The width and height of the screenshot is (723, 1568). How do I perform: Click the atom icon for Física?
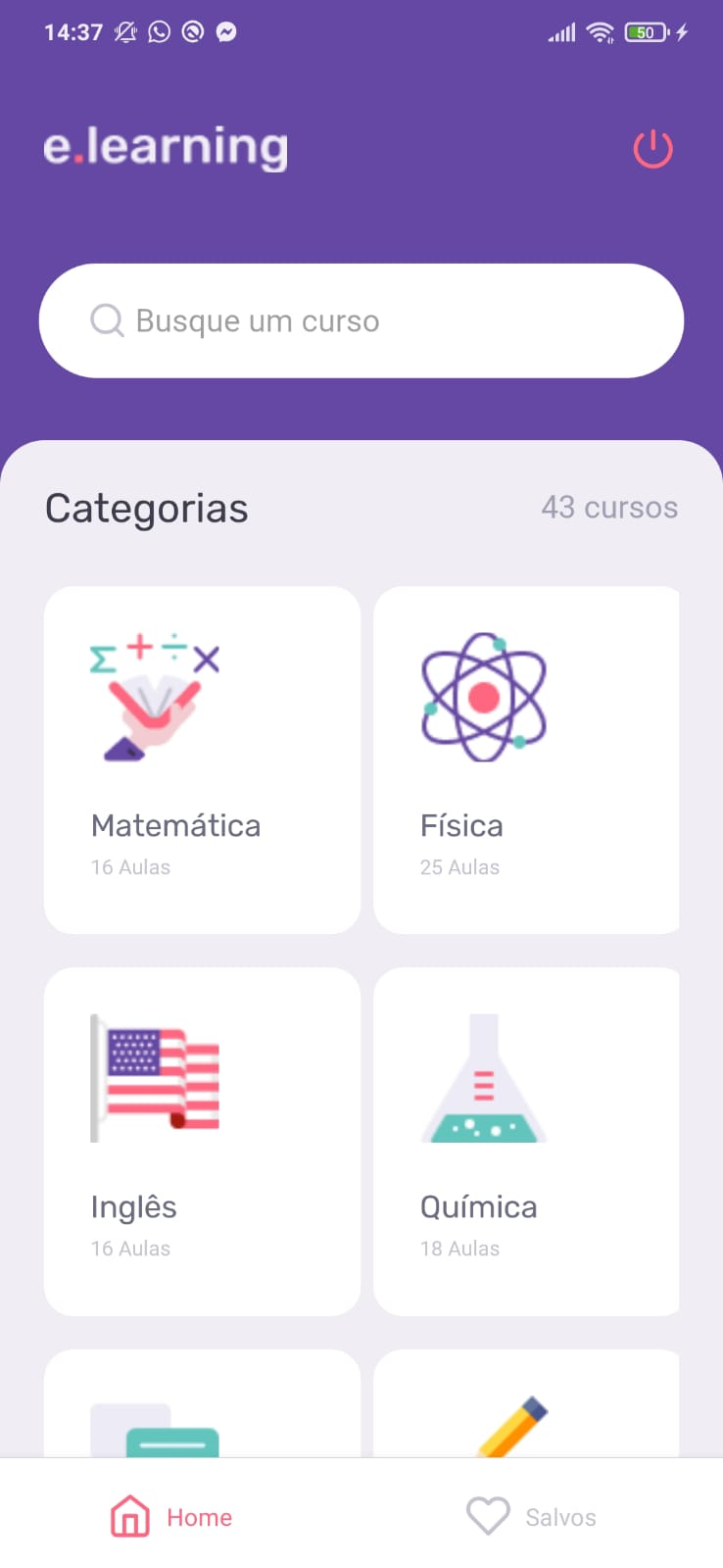tap(484, 696)
